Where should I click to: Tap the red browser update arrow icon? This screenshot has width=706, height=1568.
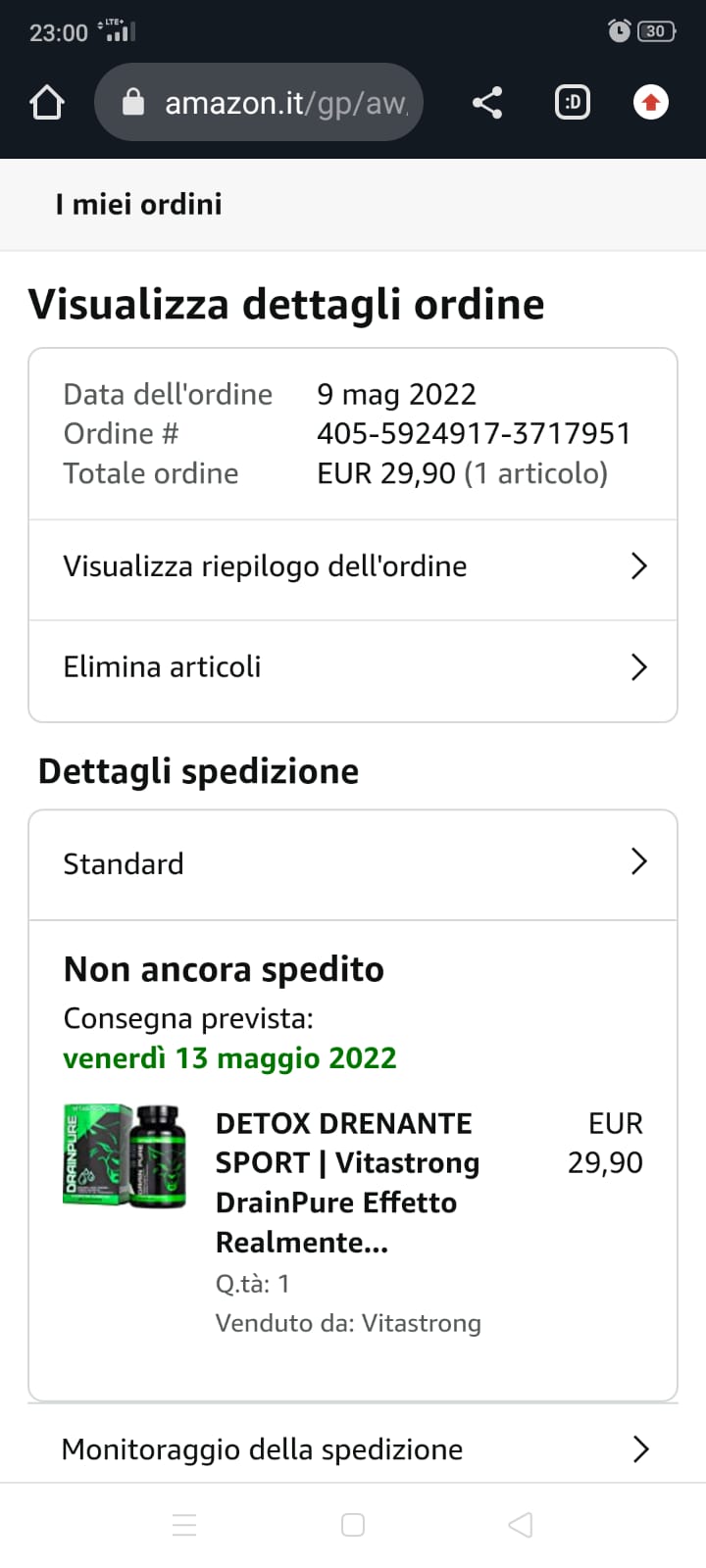click(651, 102)
